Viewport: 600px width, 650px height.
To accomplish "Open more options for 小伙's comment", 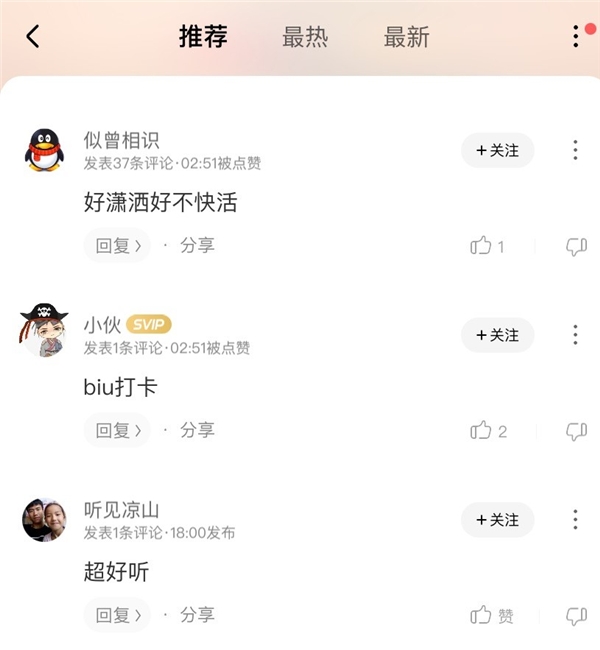I will click(x=575, y=335).
